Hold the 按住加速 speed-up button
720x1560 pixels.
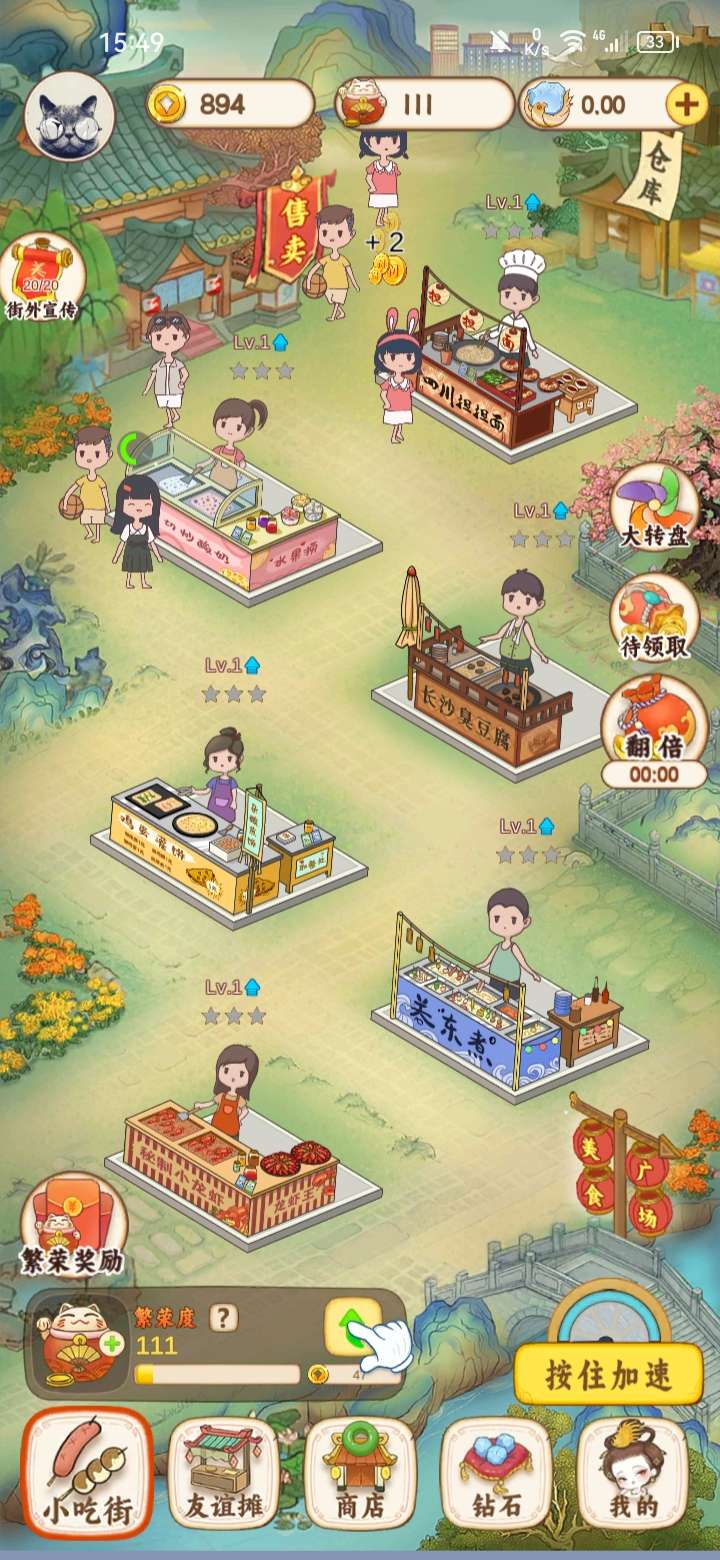click(608, 1375)
